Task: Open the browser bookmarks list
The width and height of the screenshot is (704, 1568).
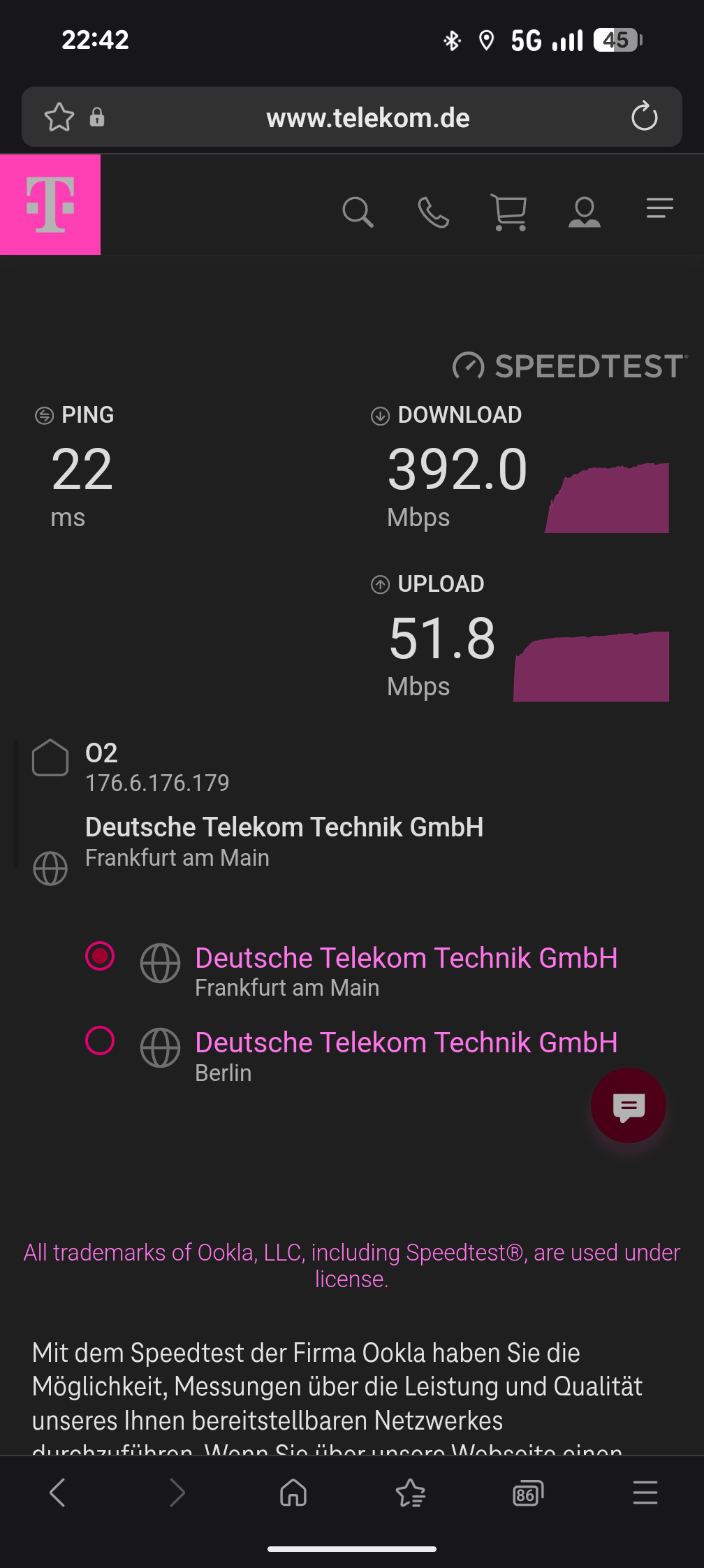Action: pos(411,1493)
